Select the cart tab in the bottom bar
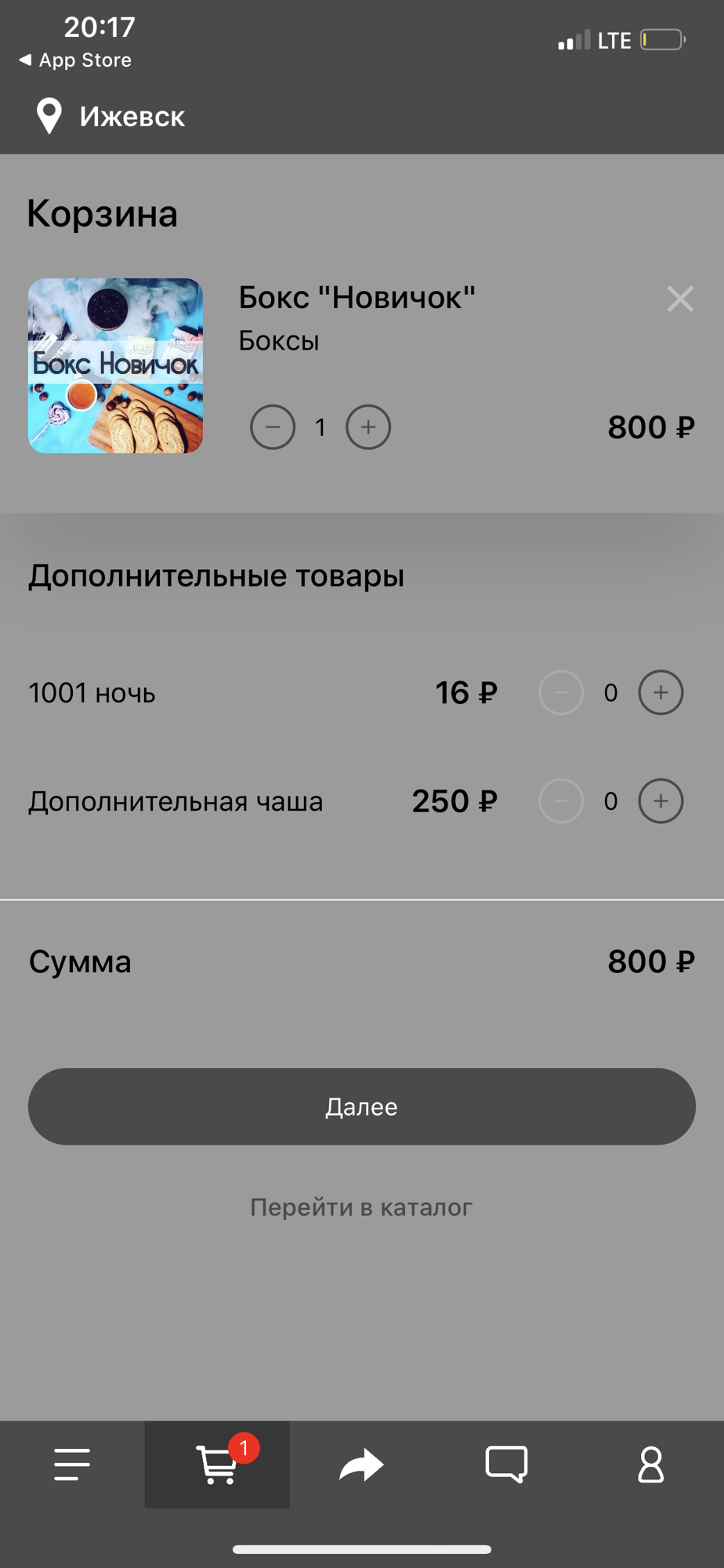724x1568 pixels. [x=217, y=1465]
